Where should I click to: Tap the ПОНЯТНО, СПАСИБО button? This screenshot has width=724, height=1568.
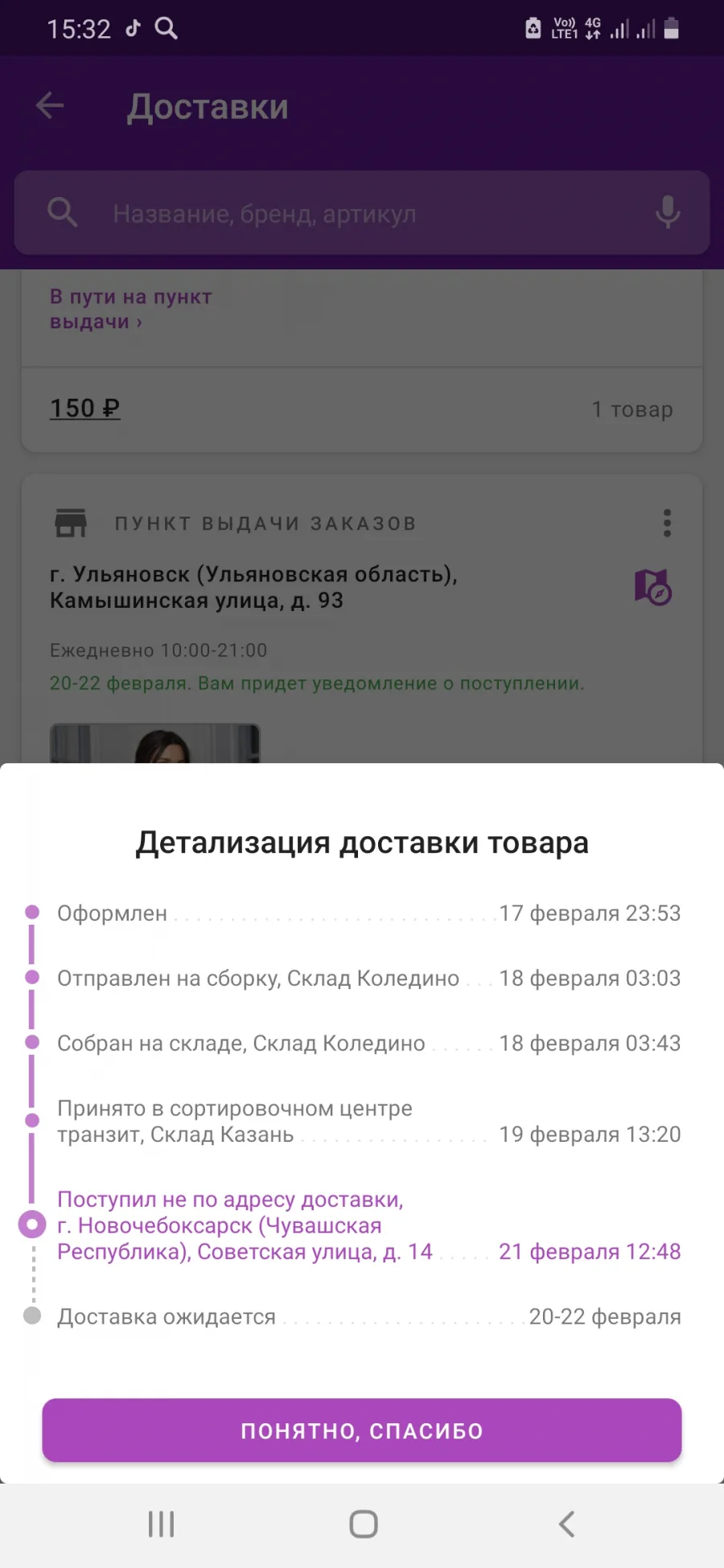[x=362, y=1430]
